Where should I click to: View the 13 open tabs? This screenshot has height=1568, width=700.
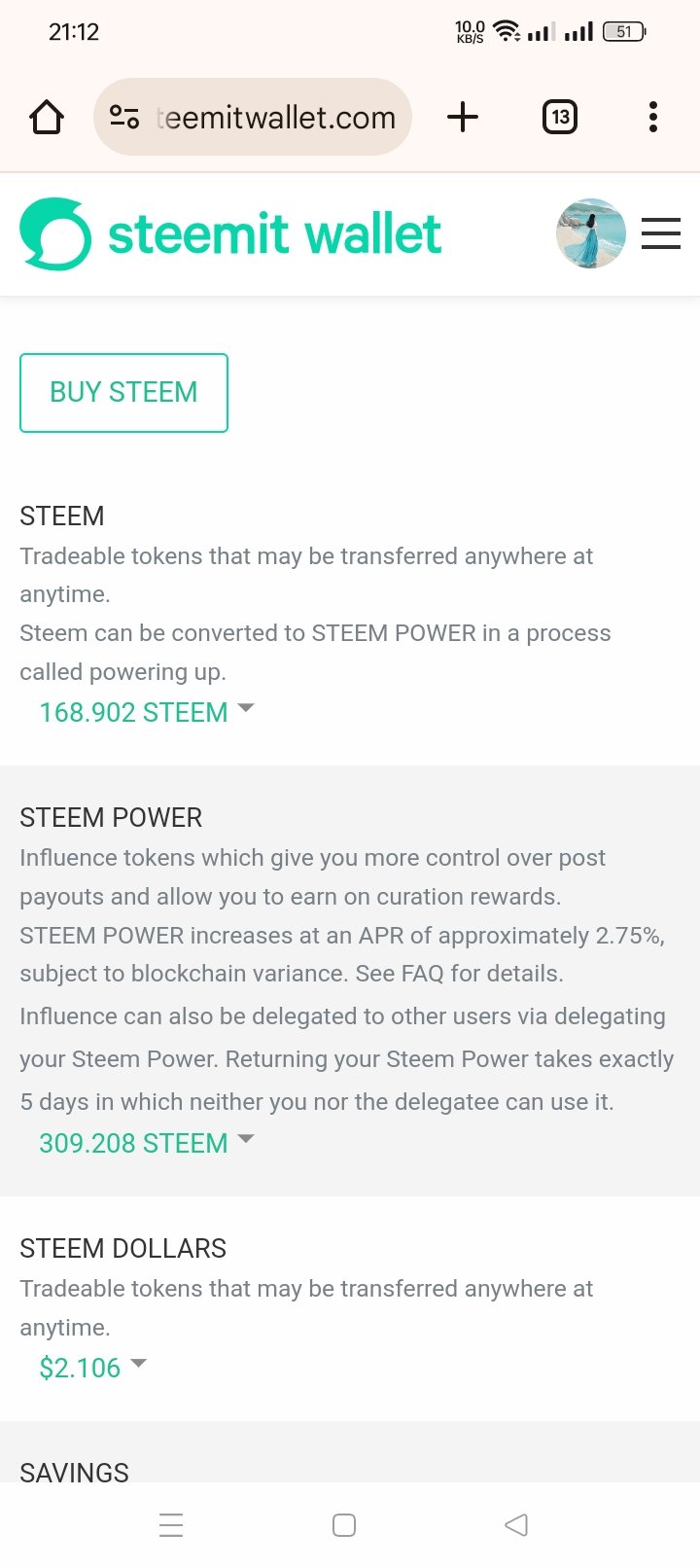(560, 118)
